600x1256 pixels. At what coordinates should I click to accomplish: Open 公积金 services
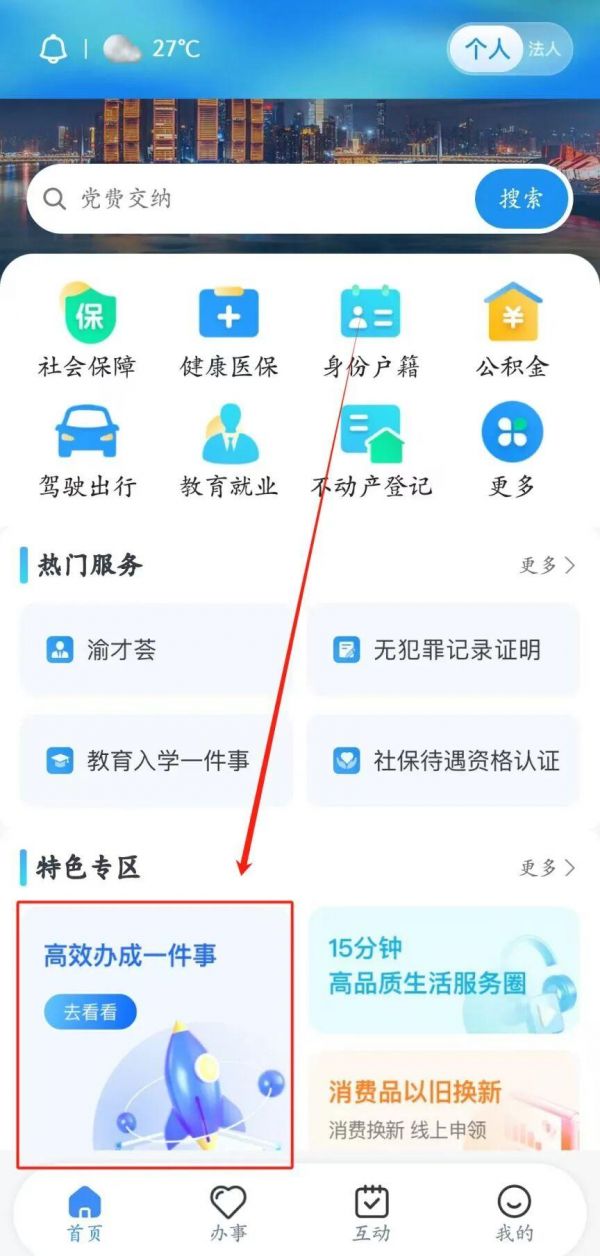tap(512, 331)
